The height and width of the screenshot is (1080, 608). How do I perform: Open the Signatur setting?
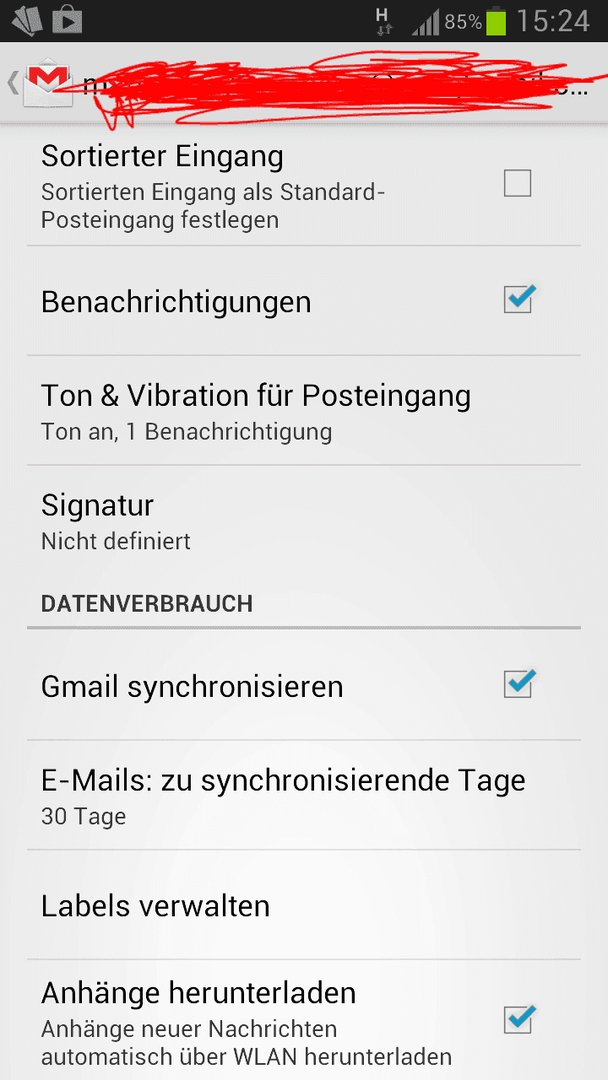[304, 521]
